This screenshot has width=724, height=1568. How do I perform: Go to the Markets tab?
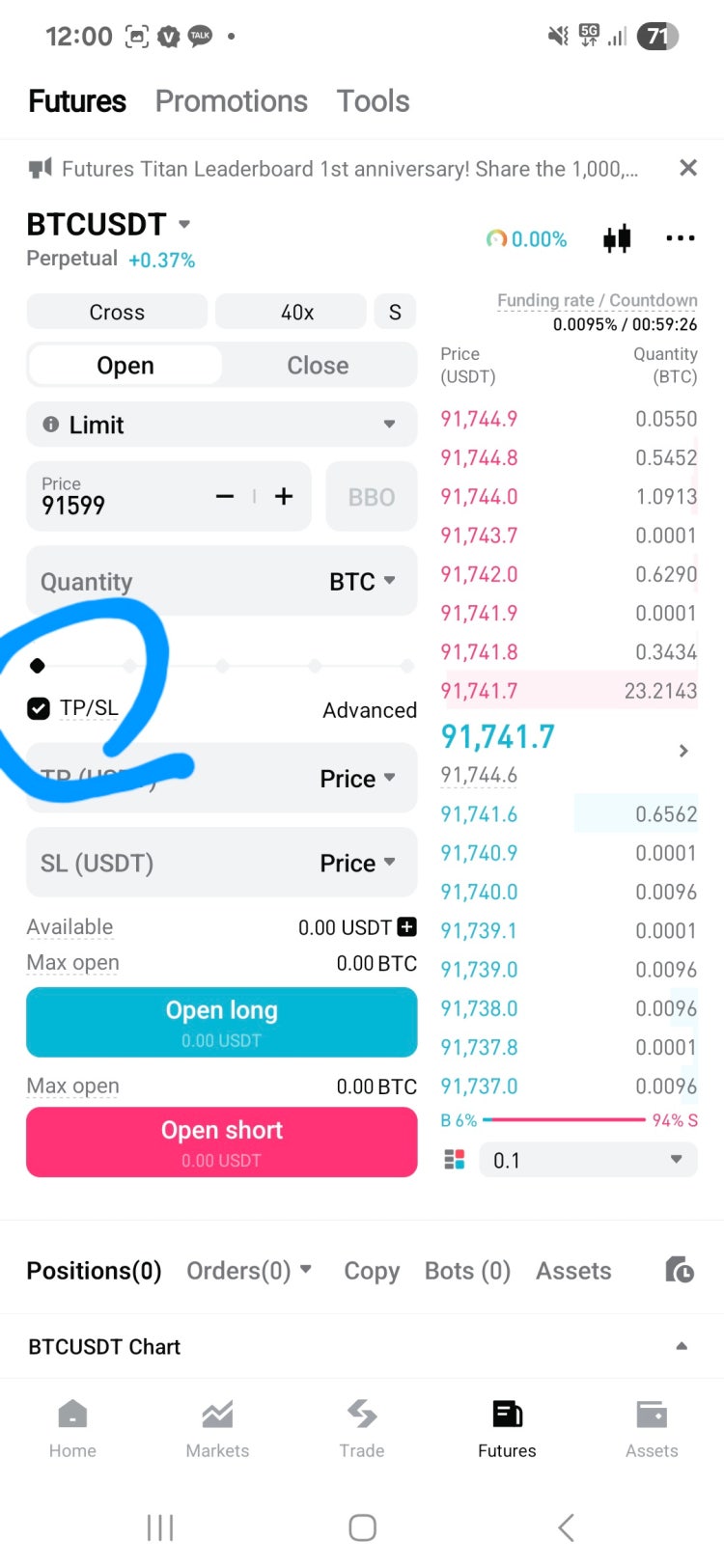[217, 1428]
